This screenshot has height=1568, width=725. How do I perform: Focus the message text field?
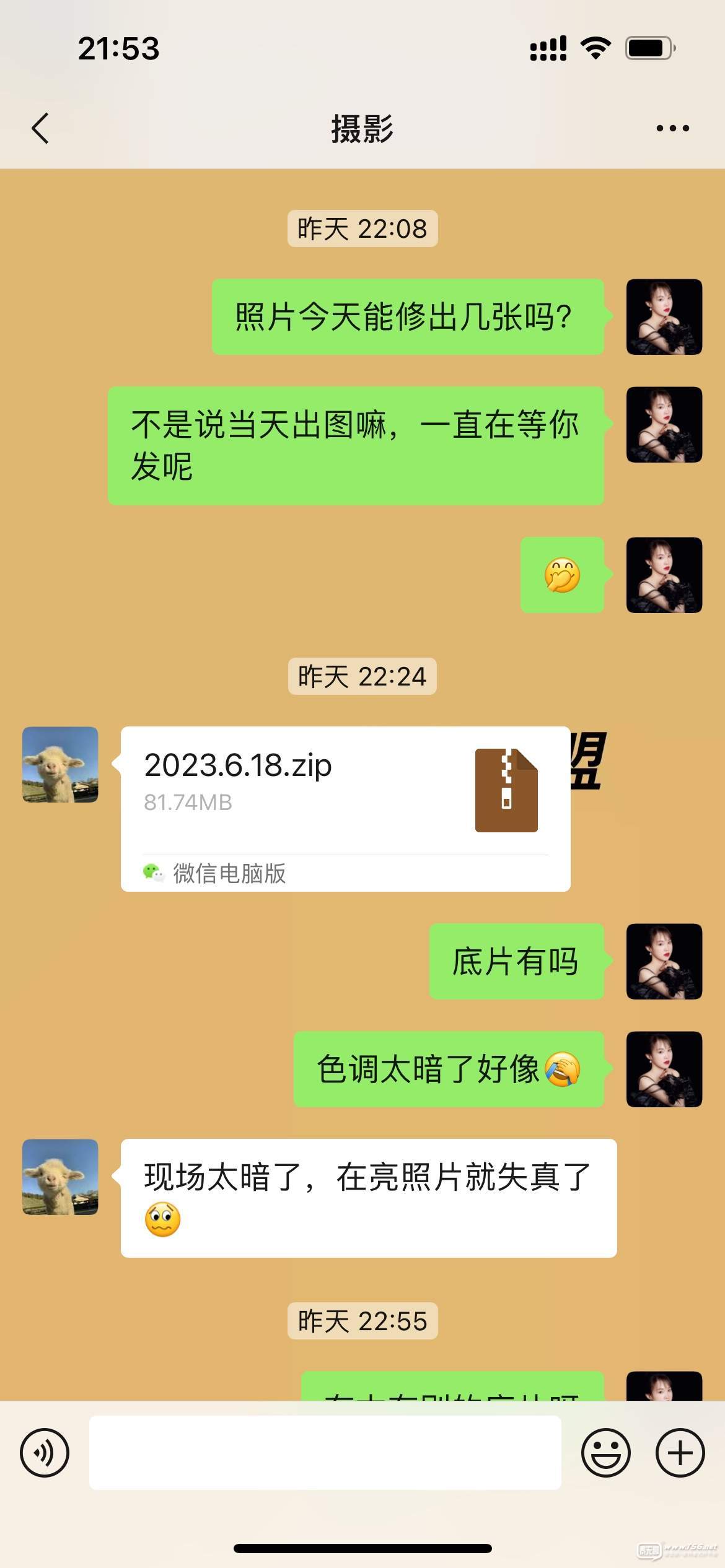[325, 1452]
